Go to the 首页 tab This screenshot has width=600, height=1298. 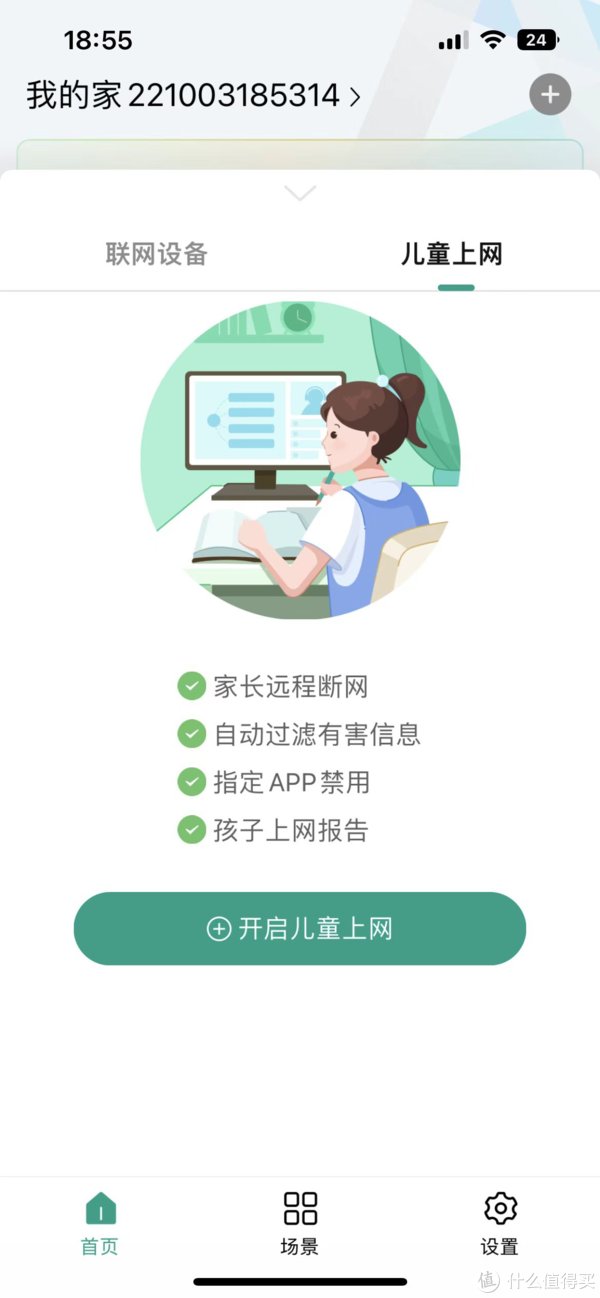point(100,1223)
